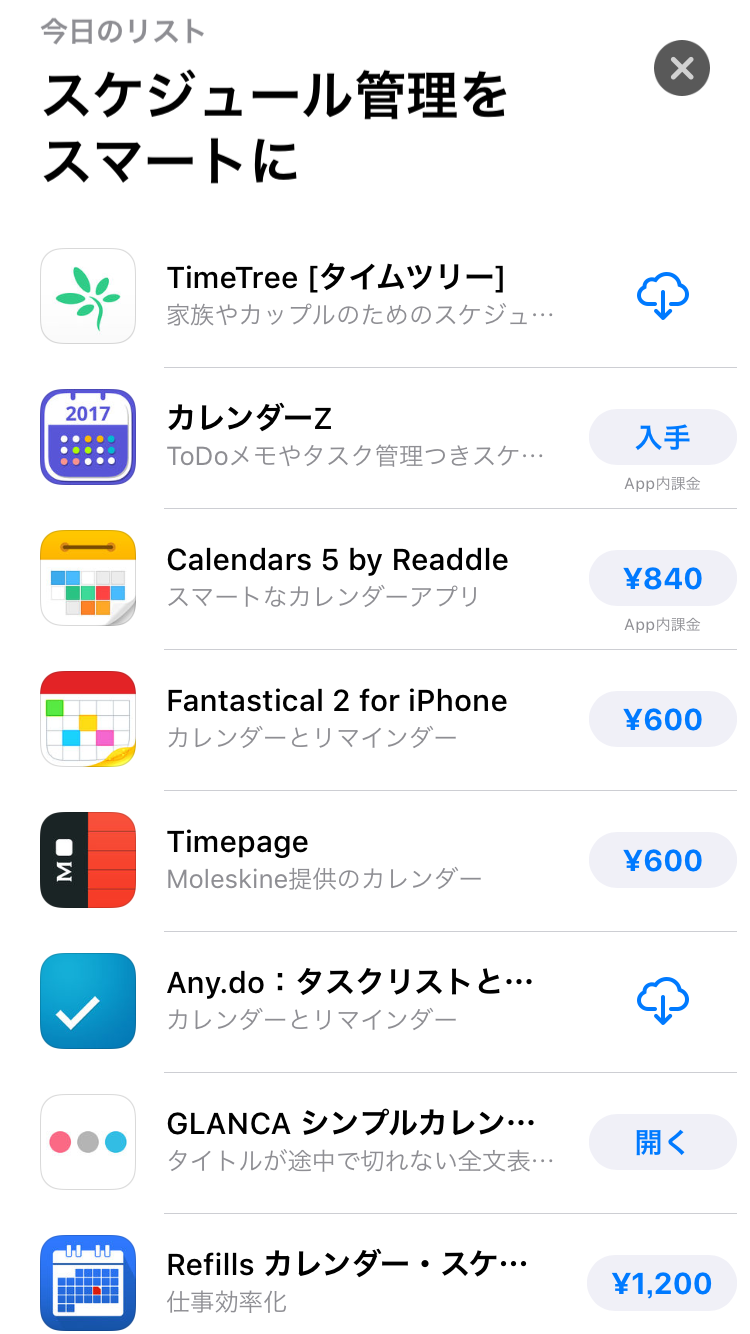This screenshot has width=750, height=1334.
Task: Open the TimeTree app icon
Action: (x=88, y=296)
